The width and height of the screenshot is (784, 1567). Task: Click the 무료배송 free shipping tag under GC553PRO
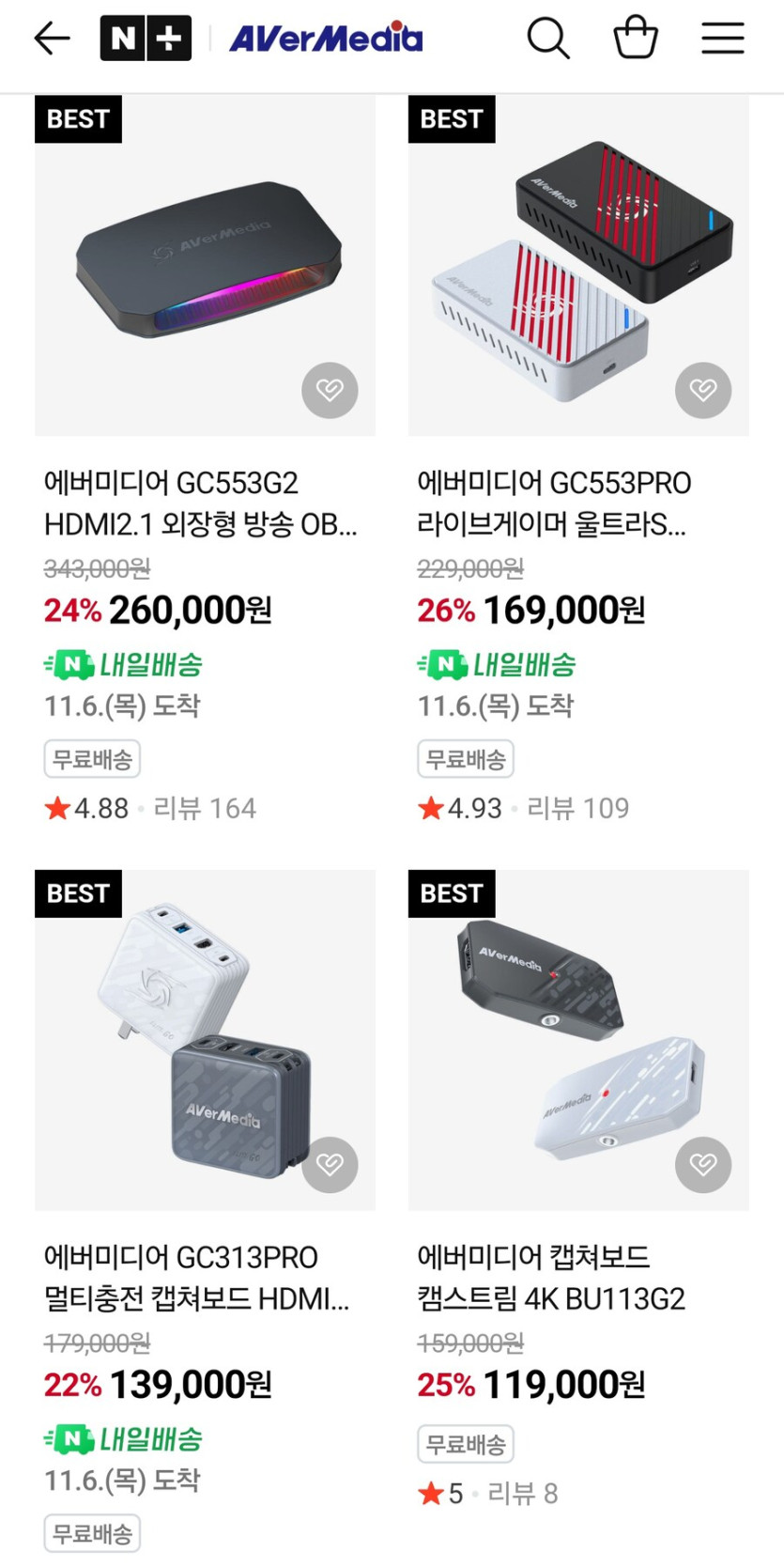click(467, 759)
